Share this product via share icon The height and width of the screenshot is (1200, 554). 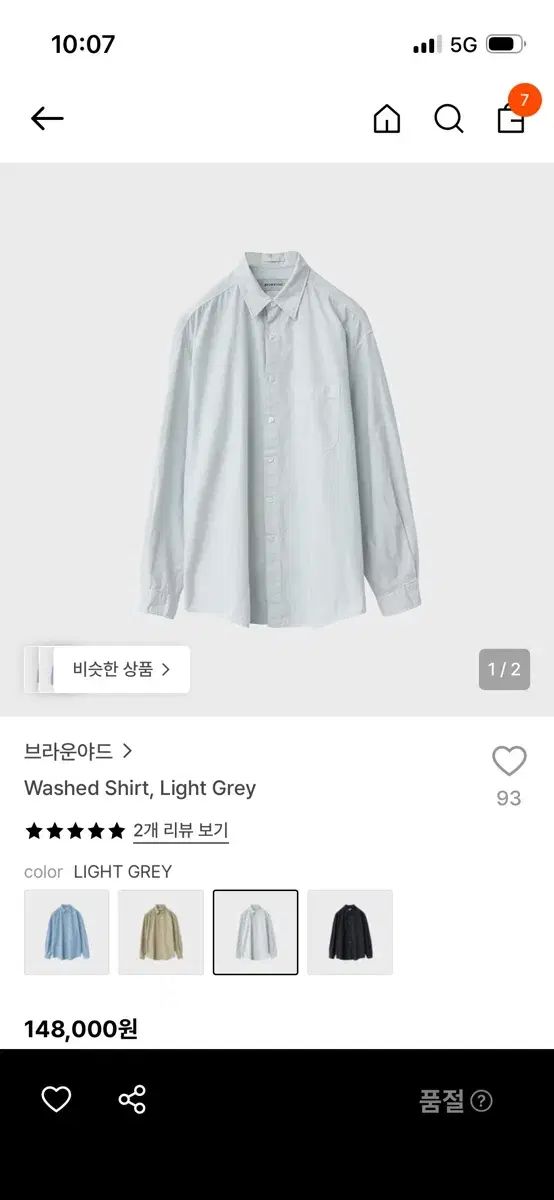click(132, 1100)
